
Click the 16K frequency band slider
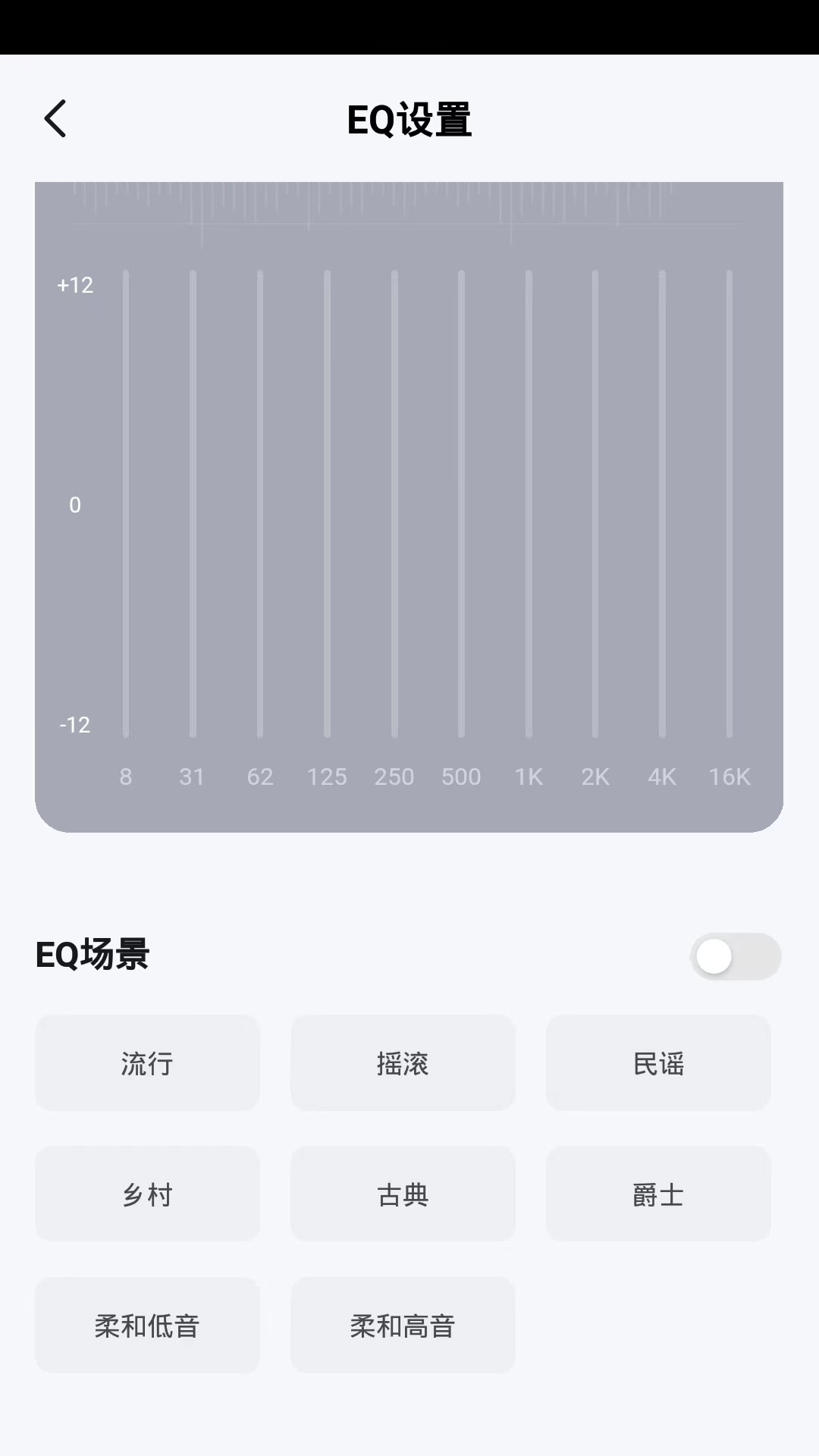coord(729,504)
